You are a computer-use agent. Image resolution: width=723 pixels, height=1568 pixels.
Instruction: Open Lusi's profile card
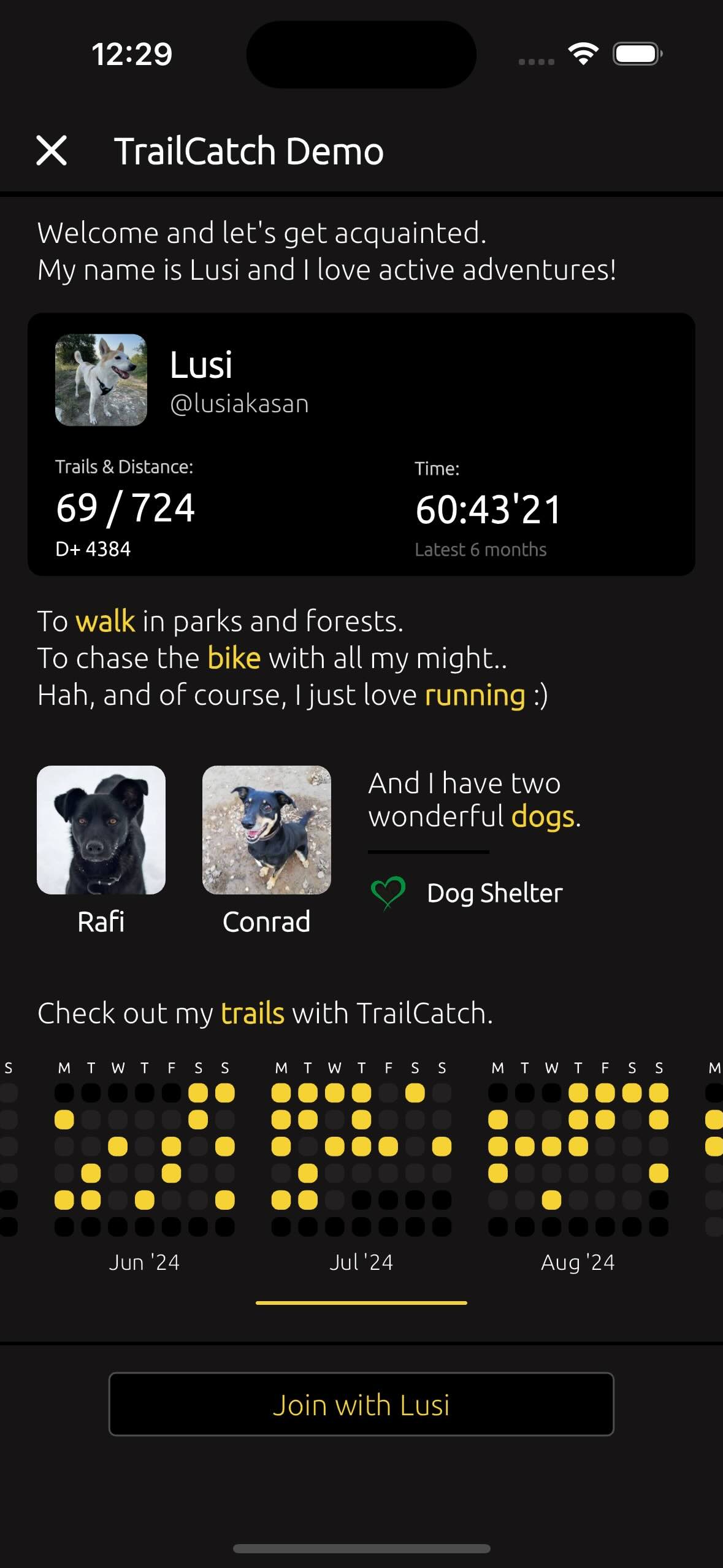coord(361,444)
